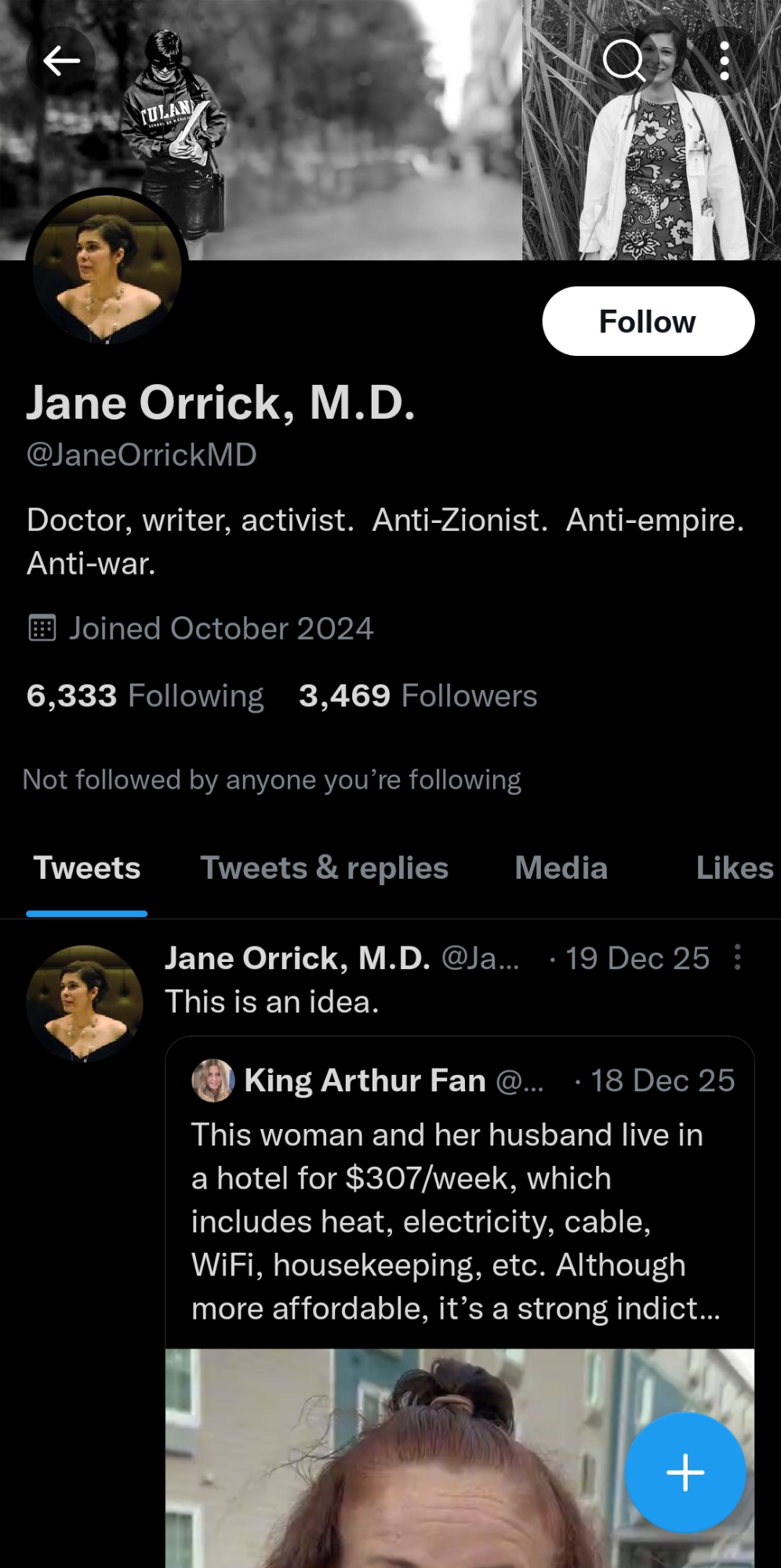Follow Jane Orrick, M.D.
The width and height of the screenshot is (781, 1568).
[x=648, y=321]
